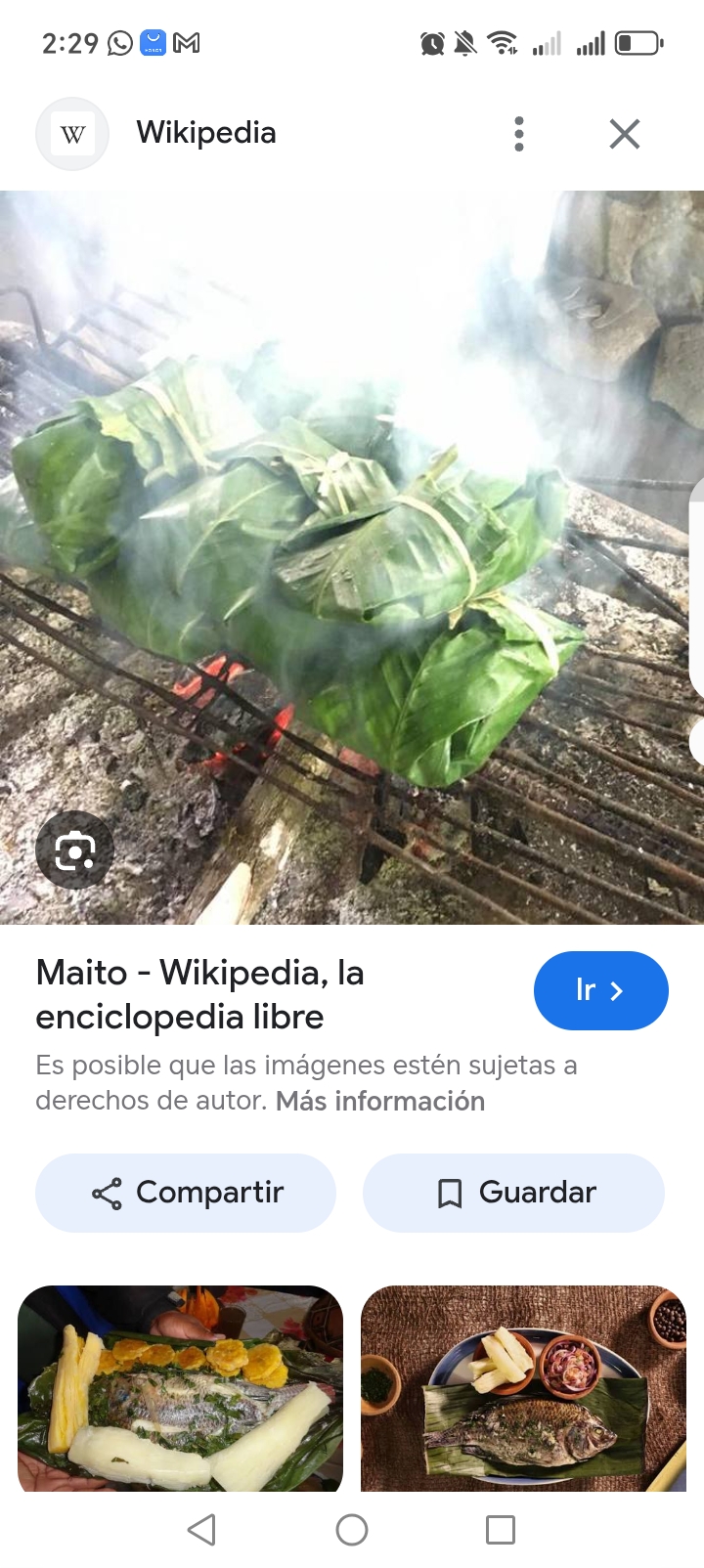Open the main maito leaf-wrap image
The width and height of the screenshot is (704, 1568).
pos(352,557)
